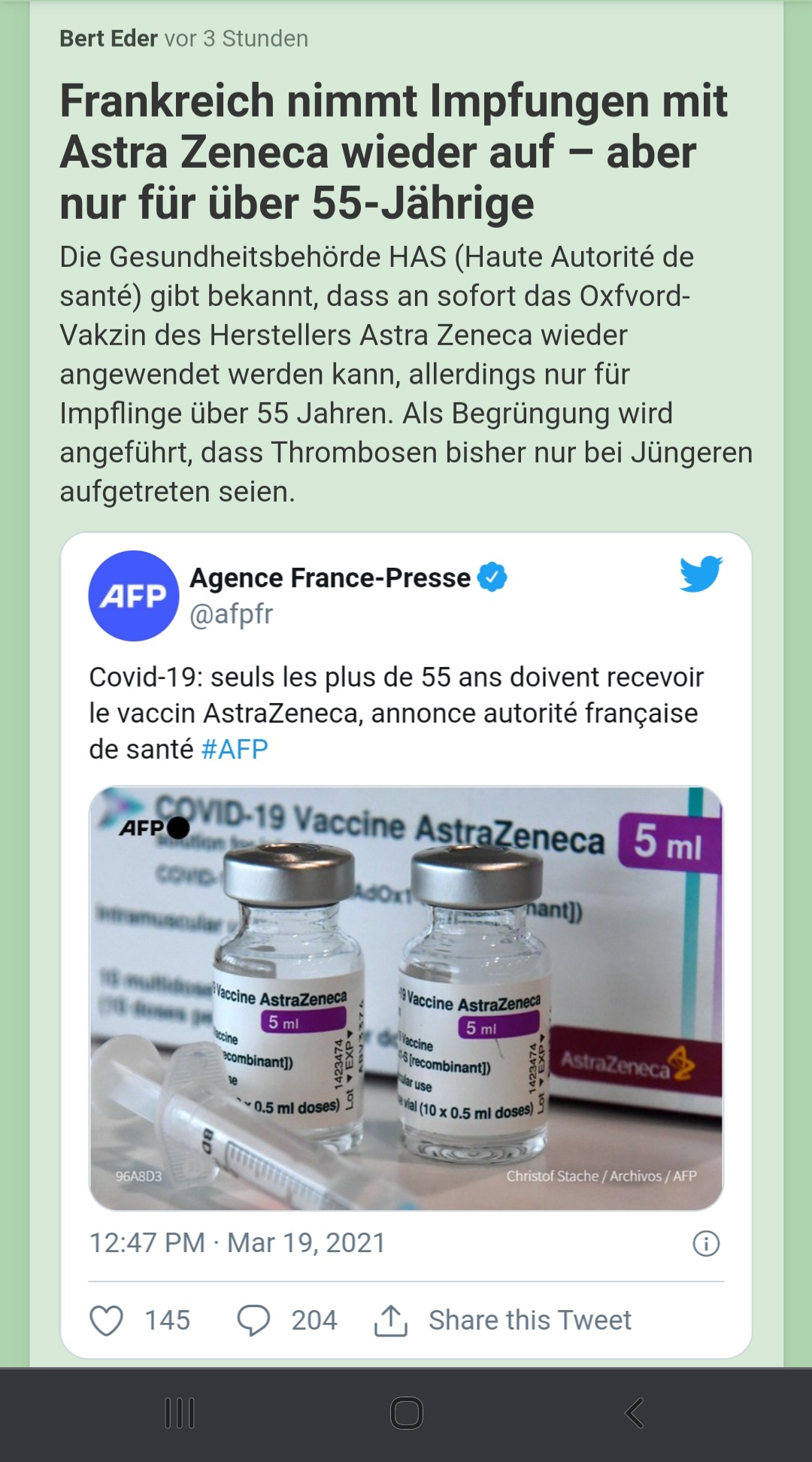
Task: View the AstraZeneca vaccine tweet photo
Action: (406, 998)
